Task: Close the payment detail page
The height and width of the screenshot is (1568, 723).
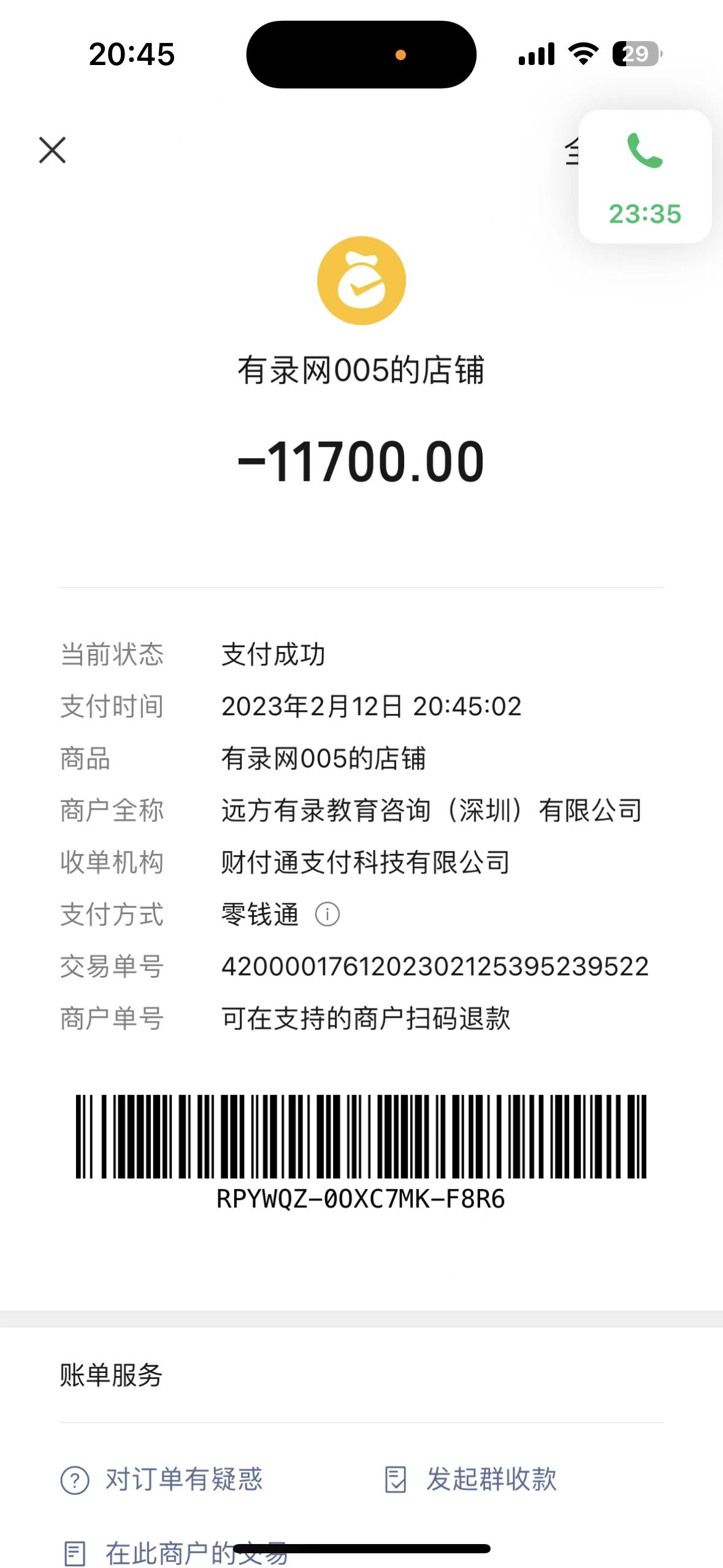Action: pos(52,150)
